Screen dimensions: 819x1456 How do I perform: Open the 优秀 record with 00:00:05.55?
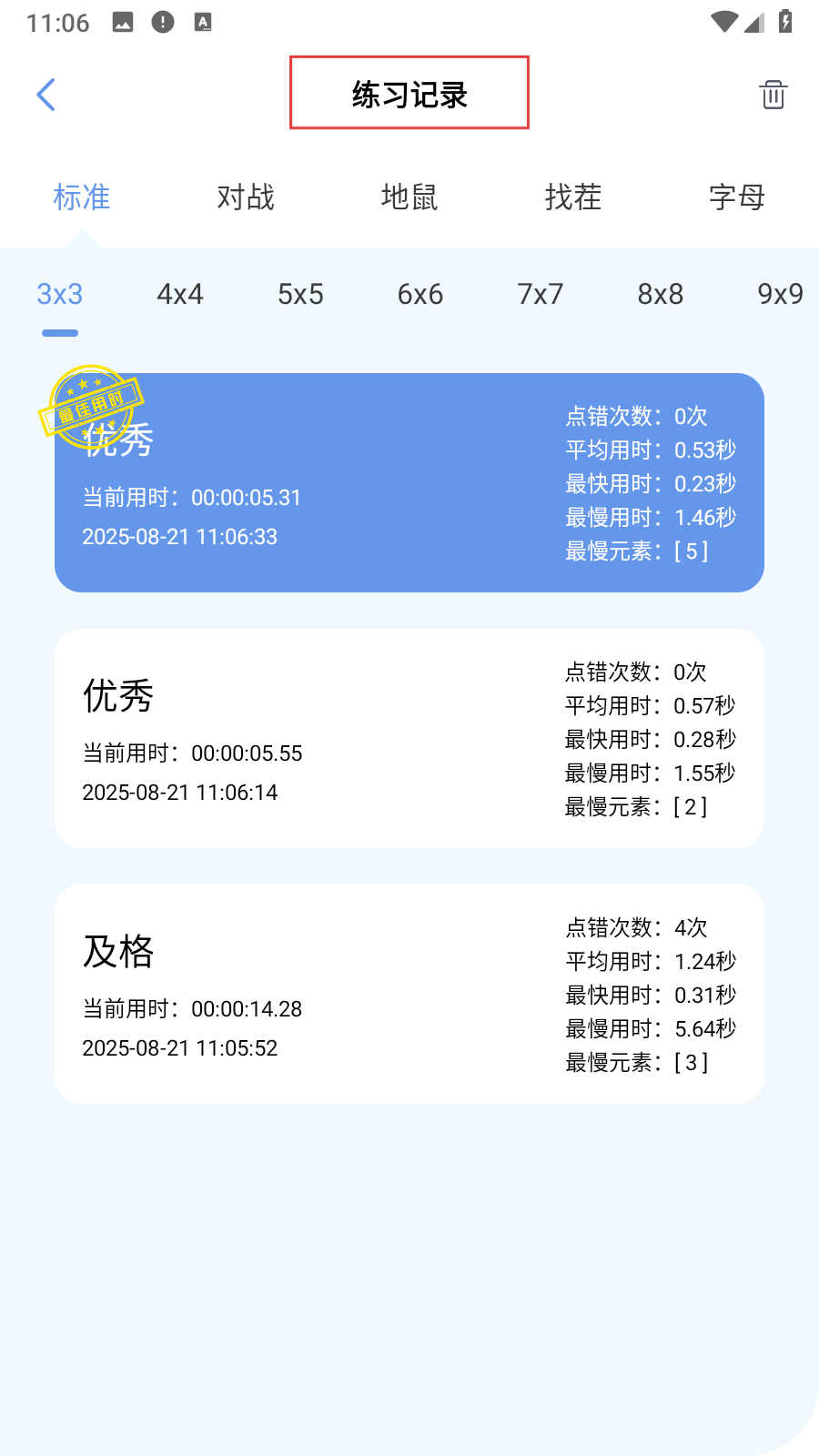[x=409, y=739]
